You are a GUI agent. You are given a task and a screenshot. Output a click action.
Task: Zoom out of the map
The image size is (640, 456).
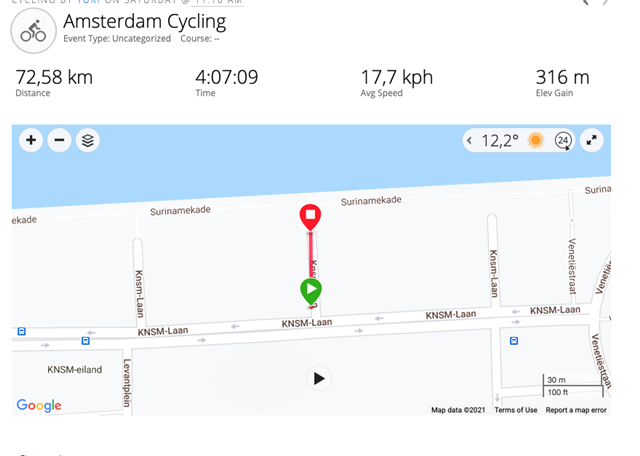[x=59, y=140]
